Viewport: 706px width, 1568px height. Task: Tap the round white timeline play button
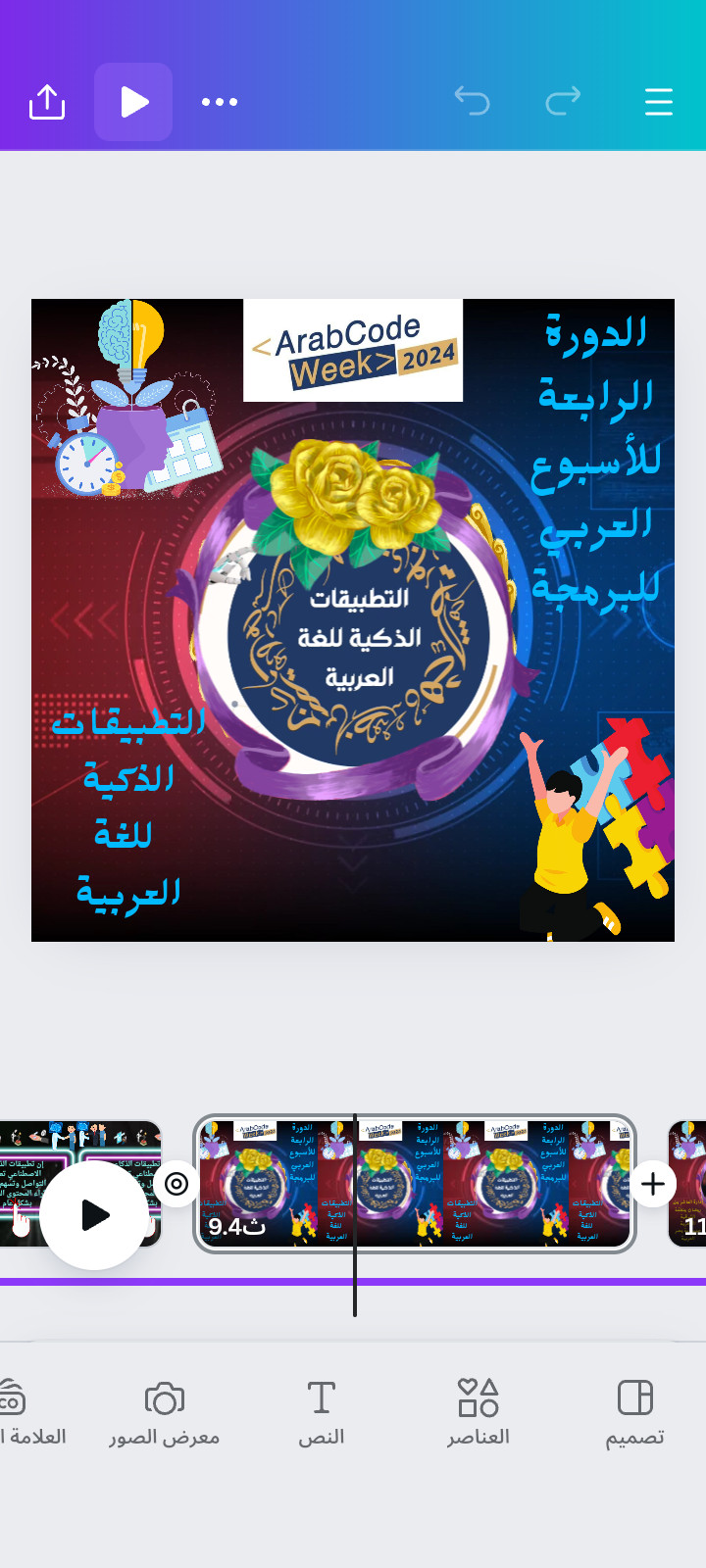pyautogui.click(x=94, y=1215)
